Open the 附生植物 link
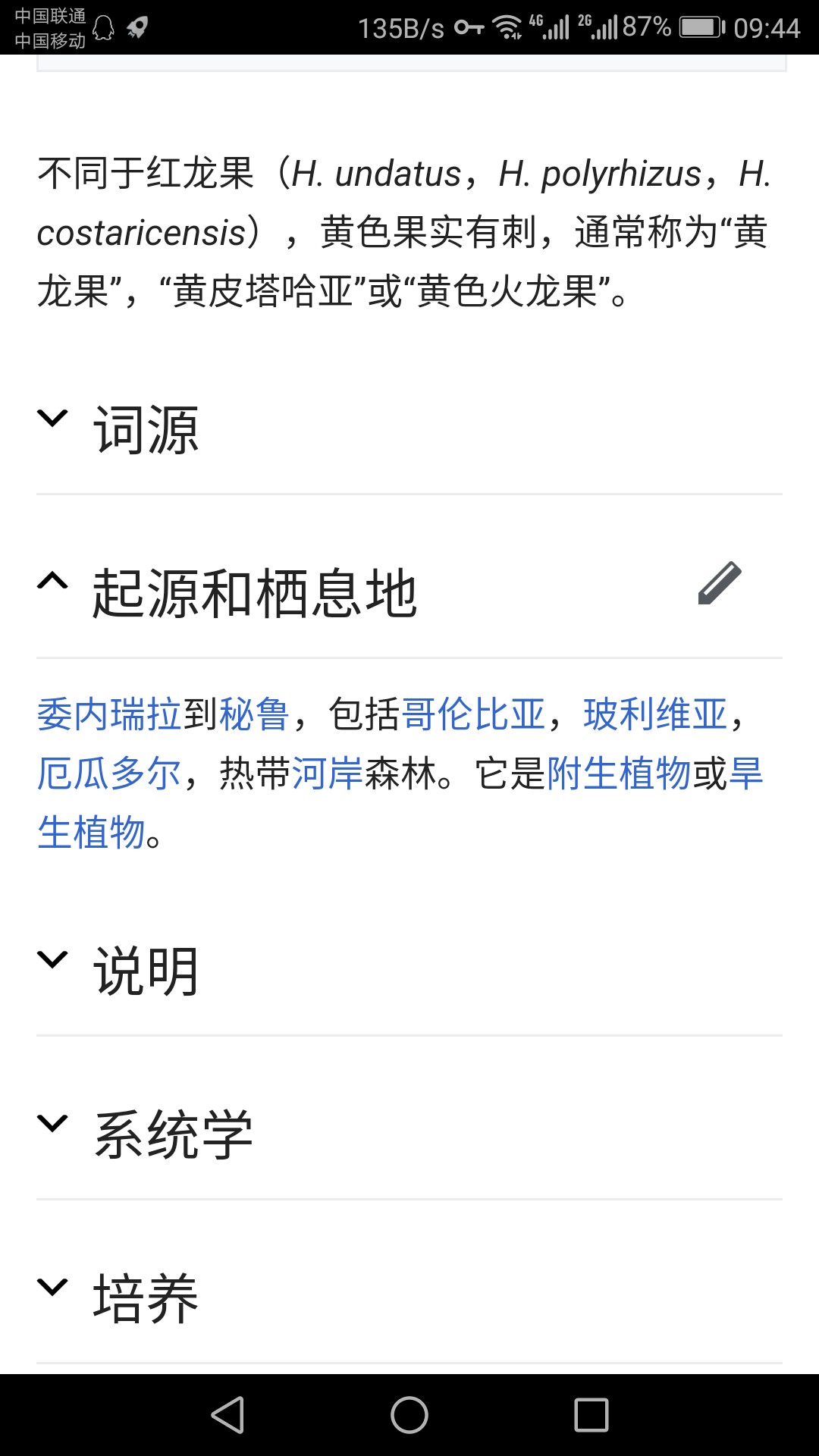 pyautogui.click(x=619, y=773)
